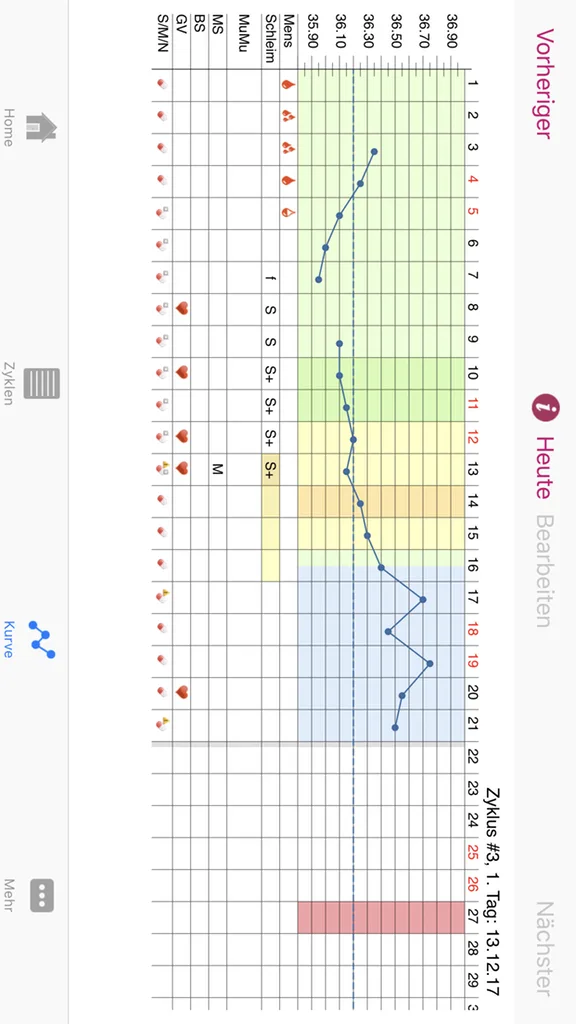
Task: Switch to the Zyklen tab
Action: (31, 383)
